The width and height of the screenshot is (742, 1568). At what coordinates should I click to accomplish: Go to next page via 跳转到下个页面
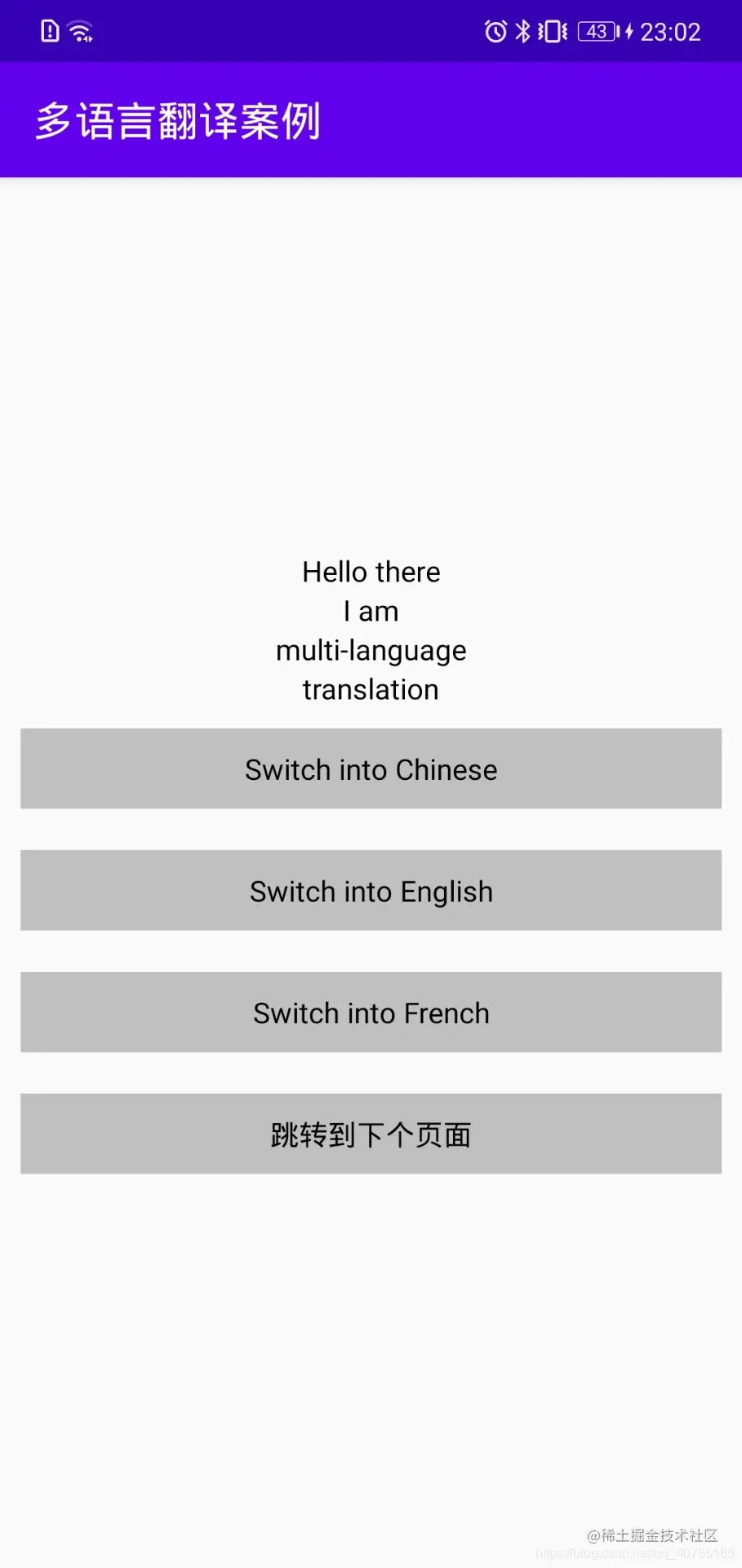point(371,1134)
